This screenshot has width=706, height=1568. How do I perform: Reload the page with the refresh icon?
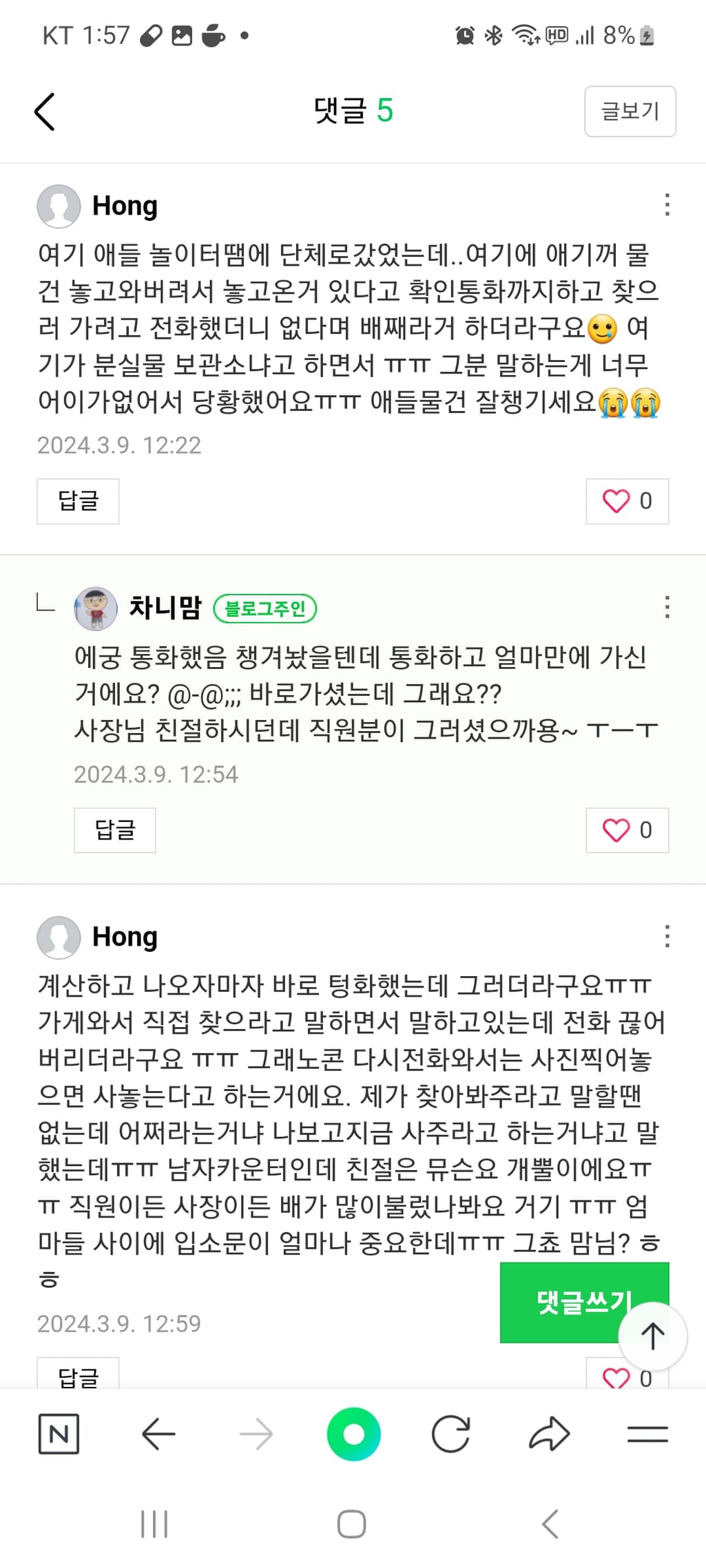pyautogui.click(x=451, y=1434)
